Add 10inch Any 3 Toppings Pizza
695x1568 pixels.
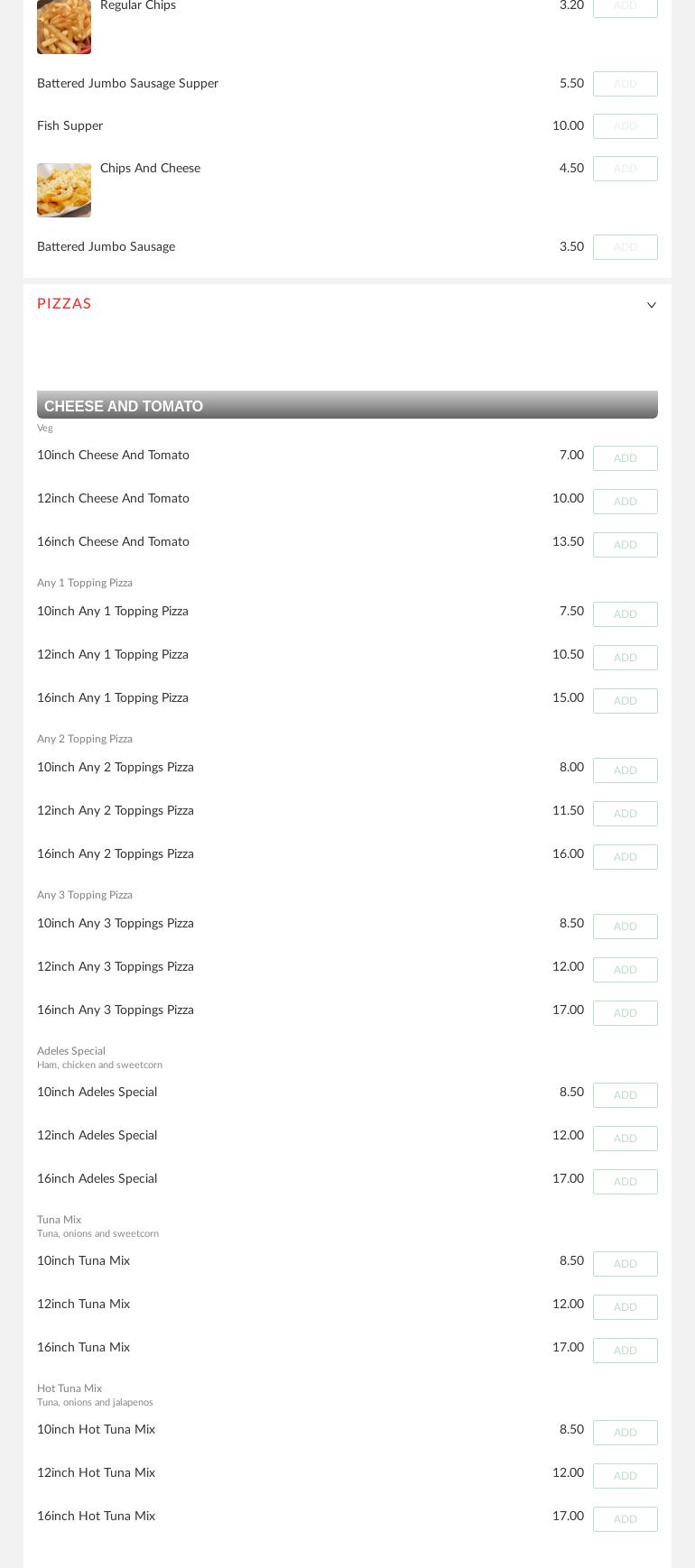(x=625, y=927)
